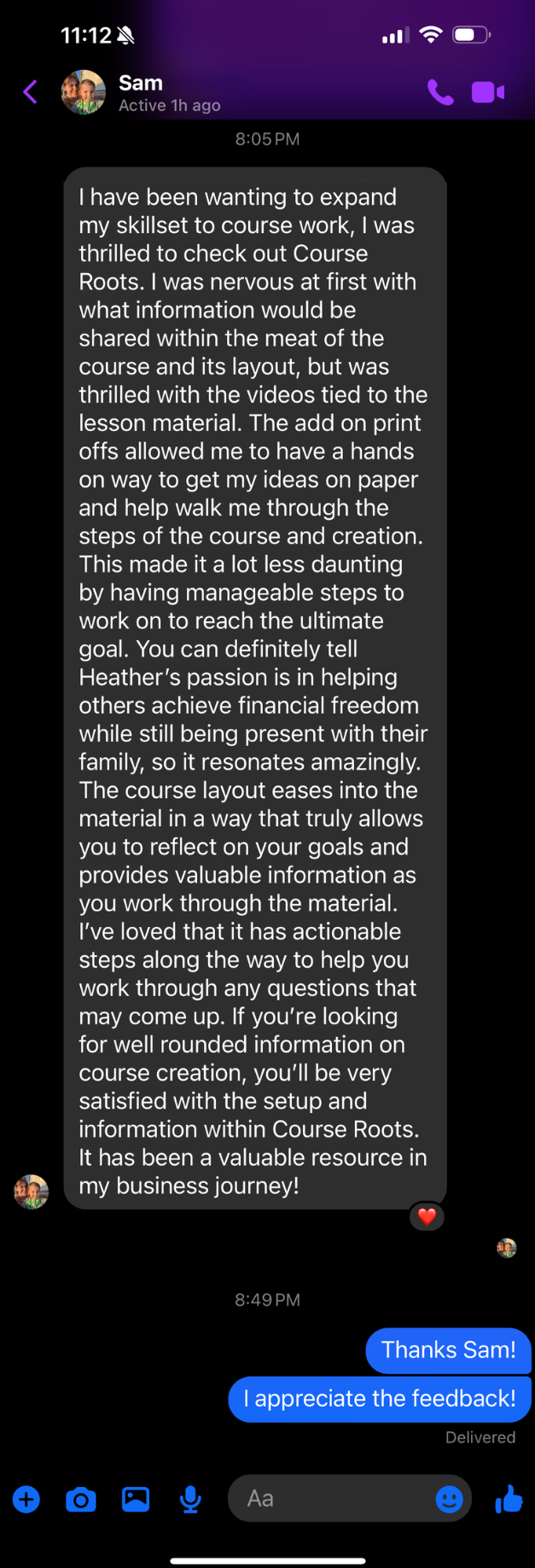View the heart reaction on Sam's message
This screenshot has height=1568, width=535.
click(427, 1216)
